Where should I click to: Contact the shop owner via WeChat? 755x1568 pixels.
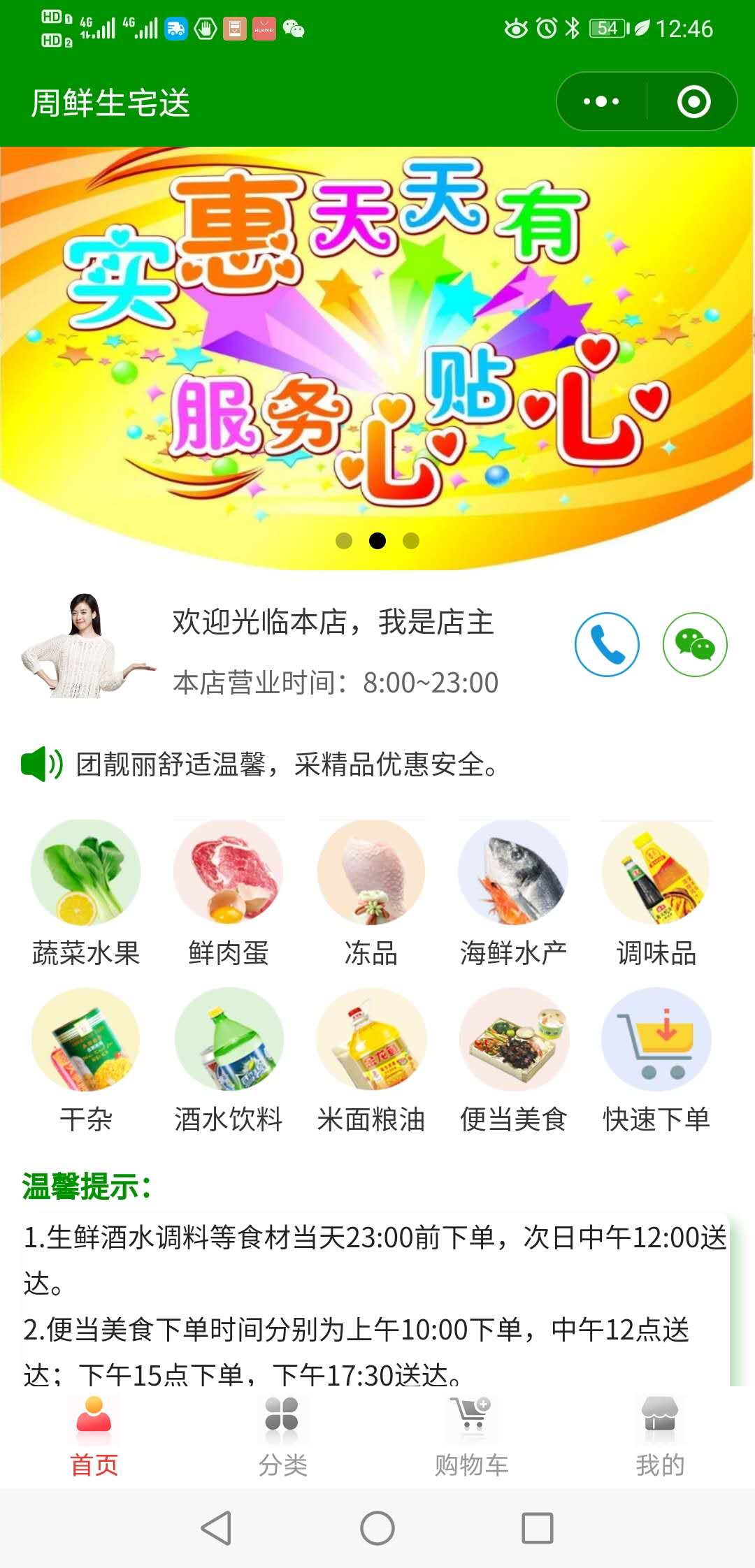695,644
